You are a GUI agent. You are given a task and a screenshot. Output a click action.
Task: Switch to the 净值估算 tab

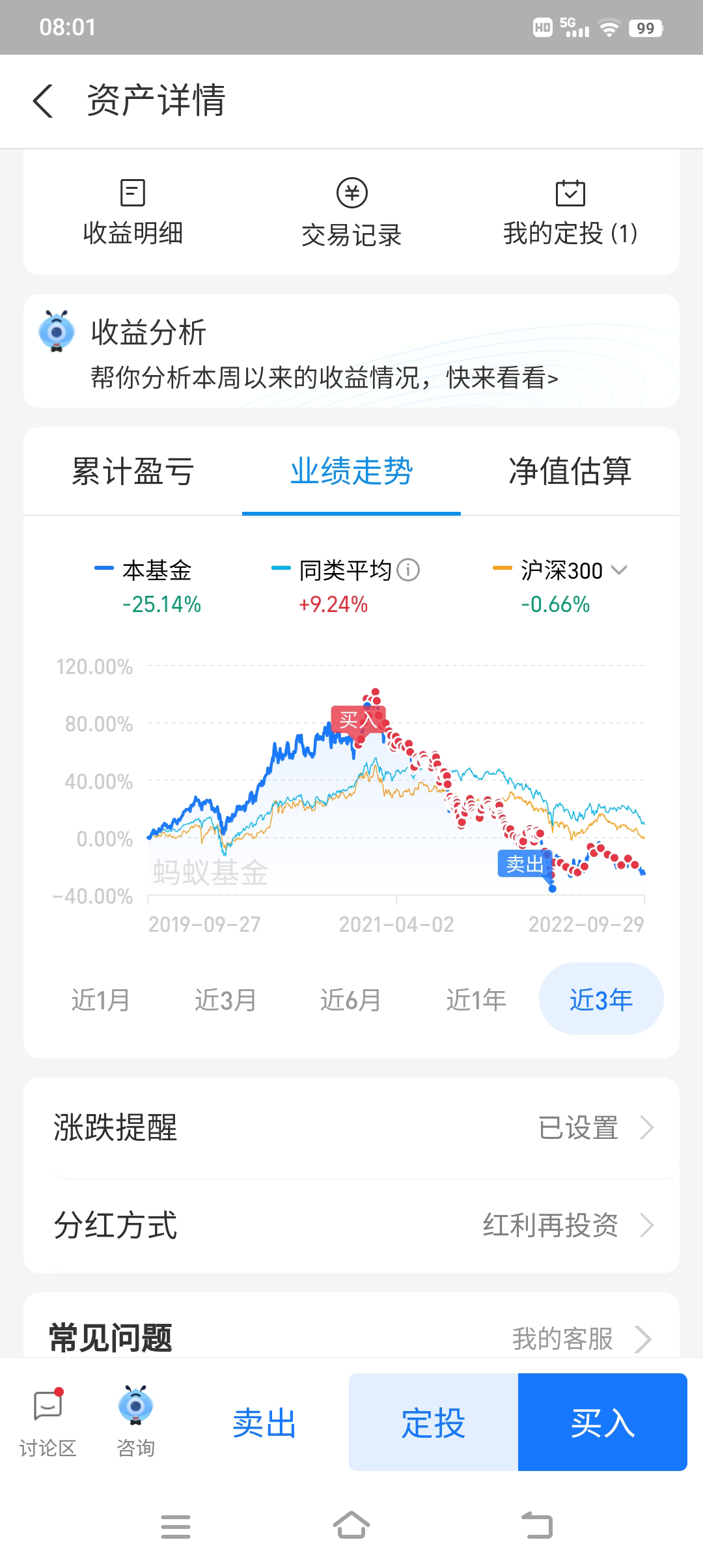click(x=570, y=471)
